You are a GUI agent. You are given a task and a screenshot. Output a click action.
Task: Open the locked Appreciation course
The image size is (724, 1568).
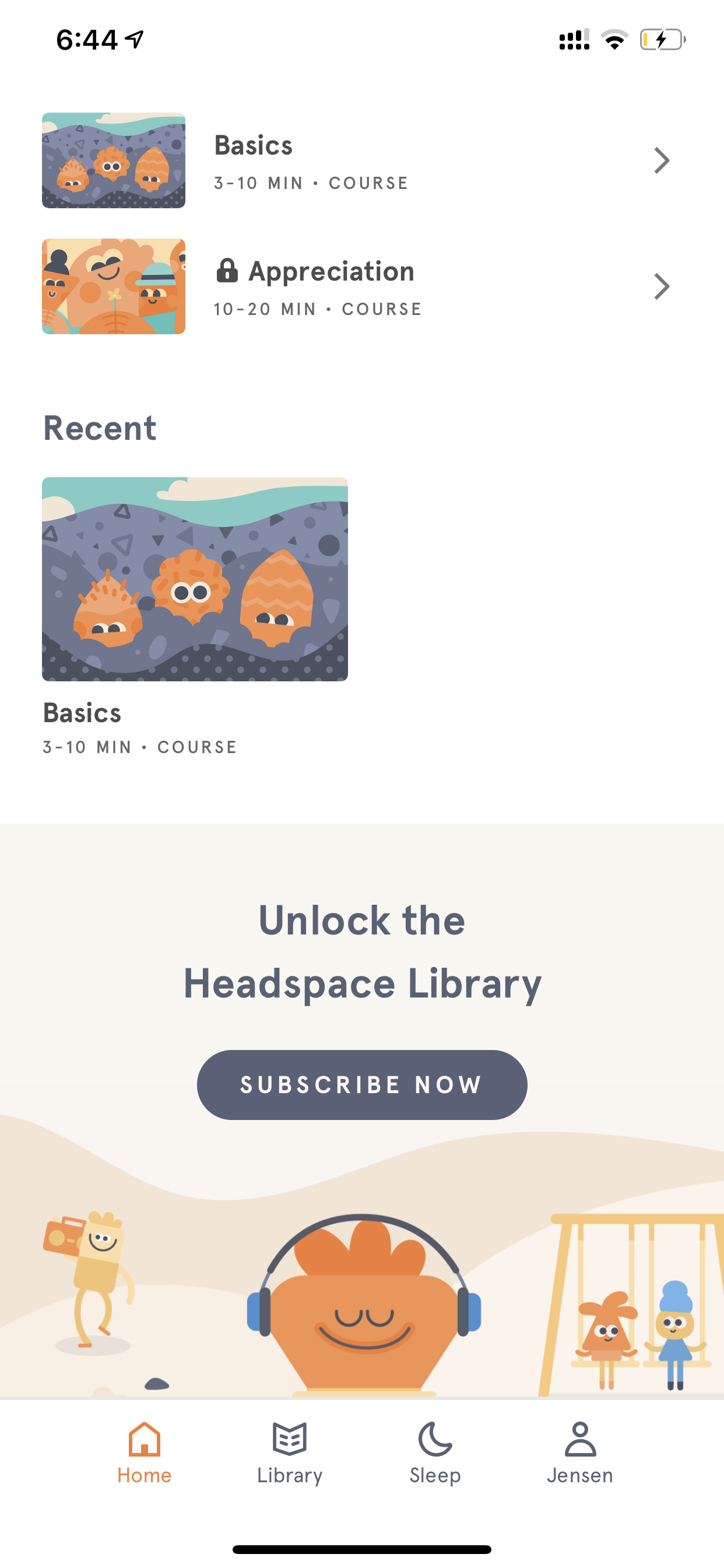click(361, 286)
